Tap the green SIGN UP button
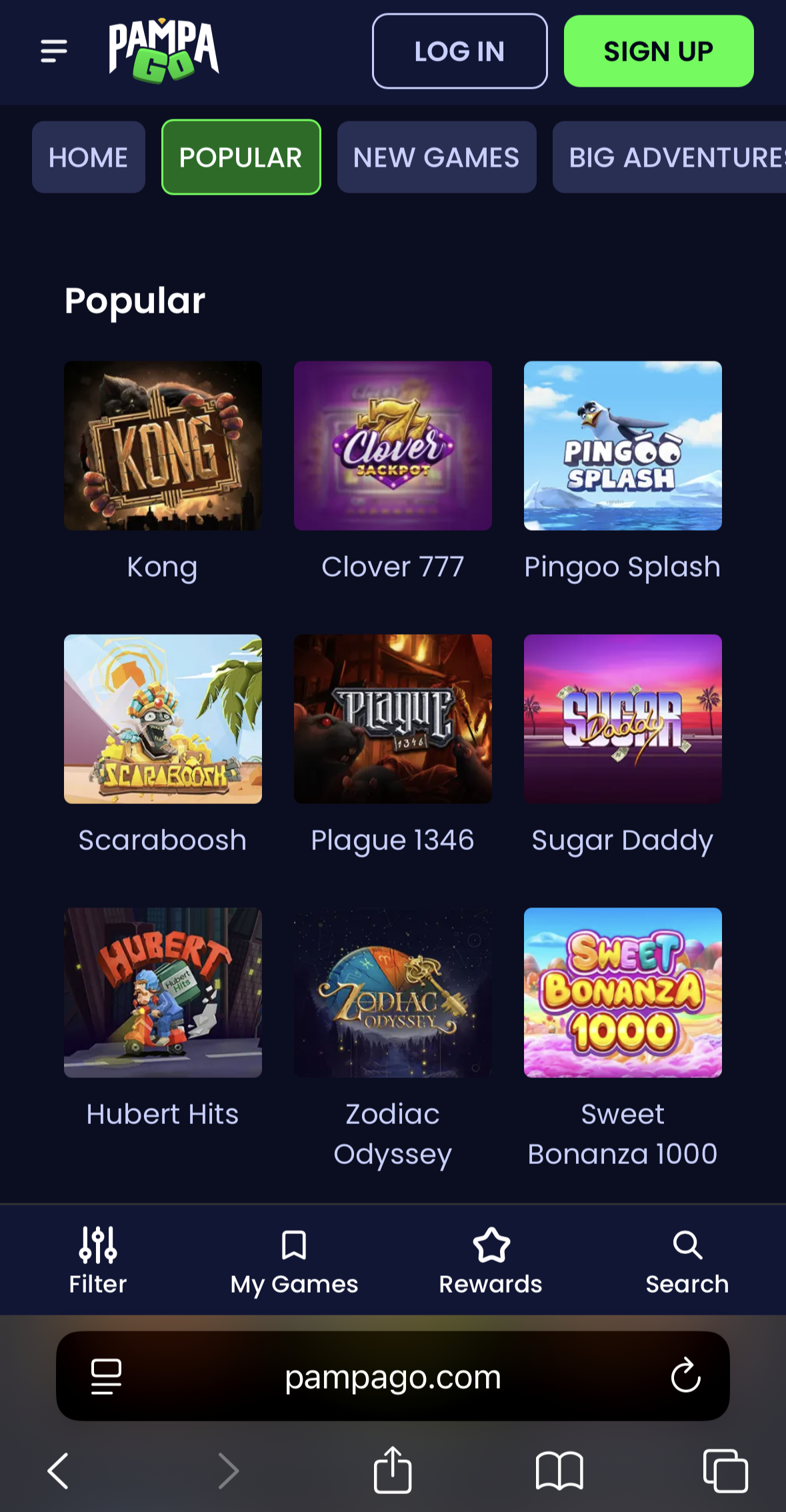The width and height of the screenshot is (786, 1512). tap(659, 51)
